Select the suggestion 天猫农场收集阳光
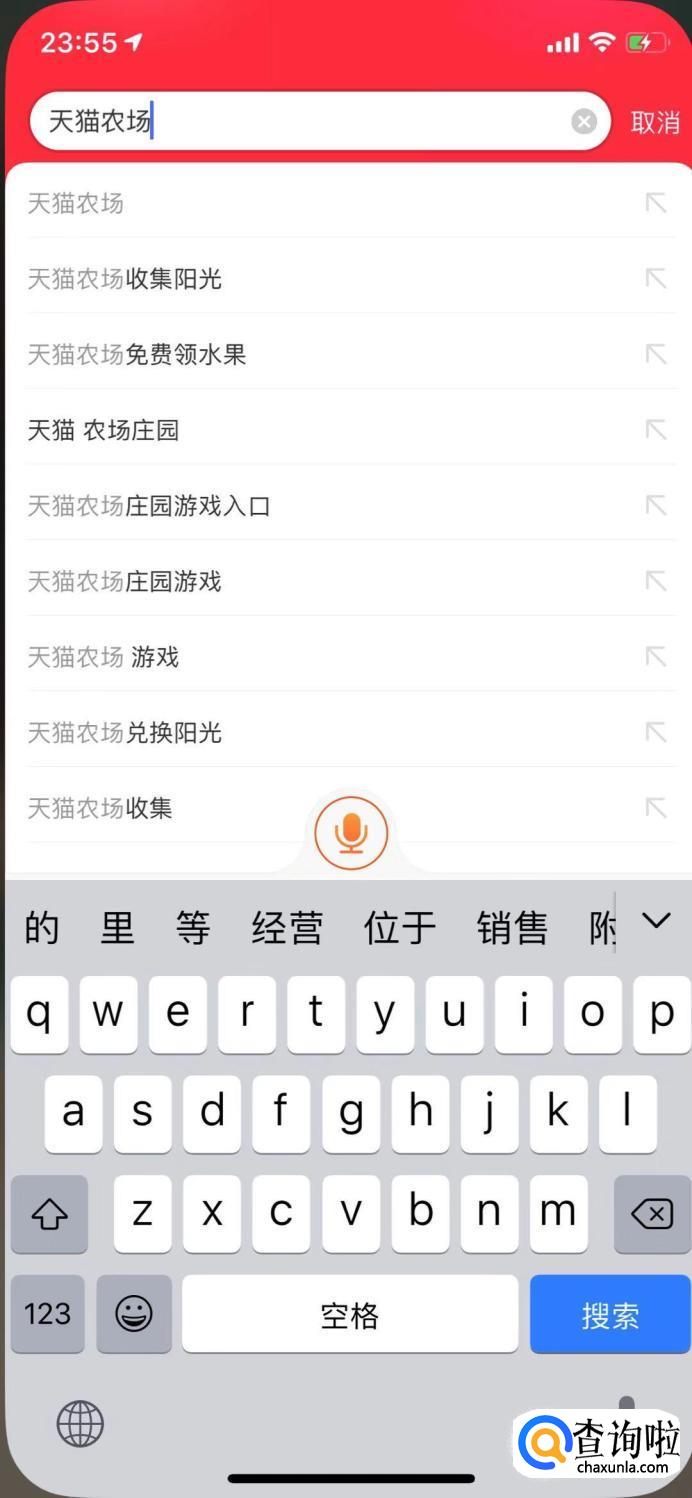 pyautogui.click(x=350, y=279)
